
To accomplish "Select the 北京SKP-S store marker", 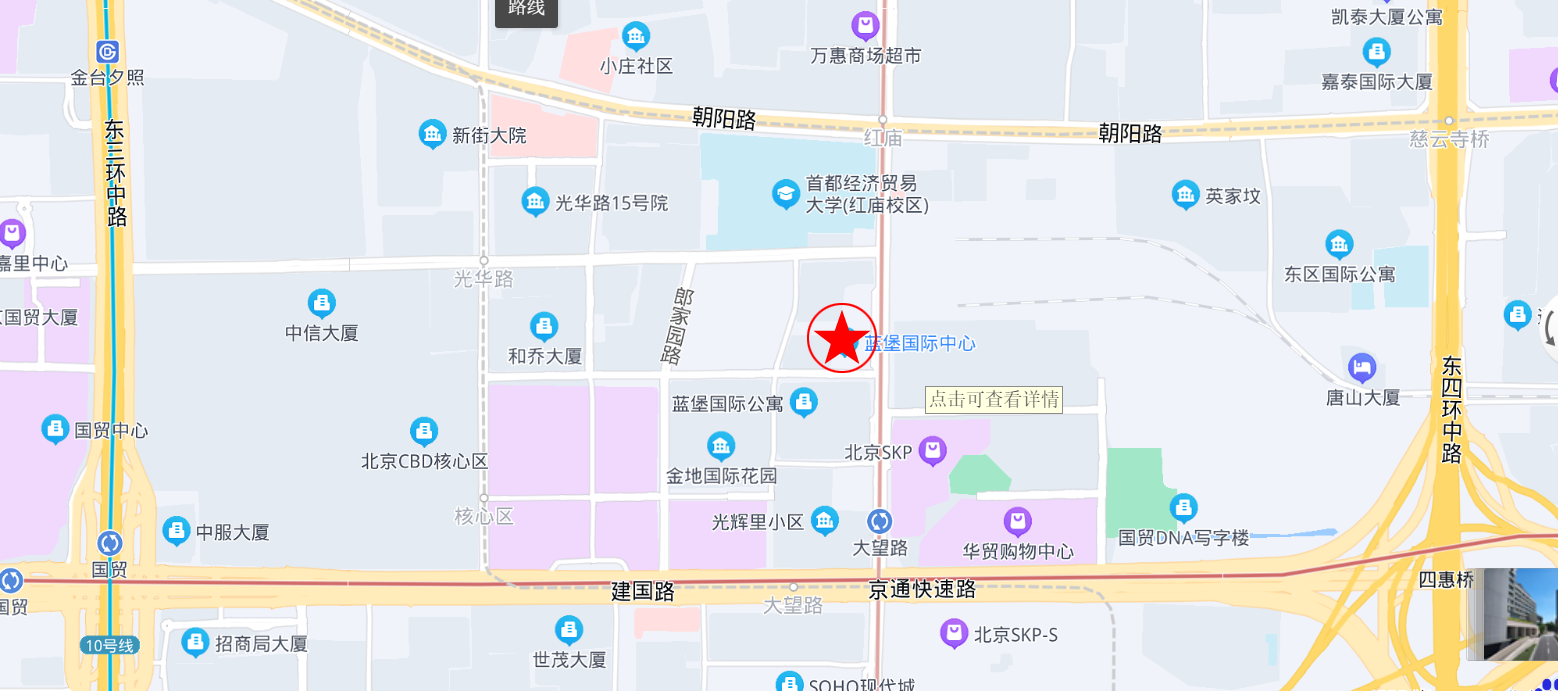I will coord(954,633).
